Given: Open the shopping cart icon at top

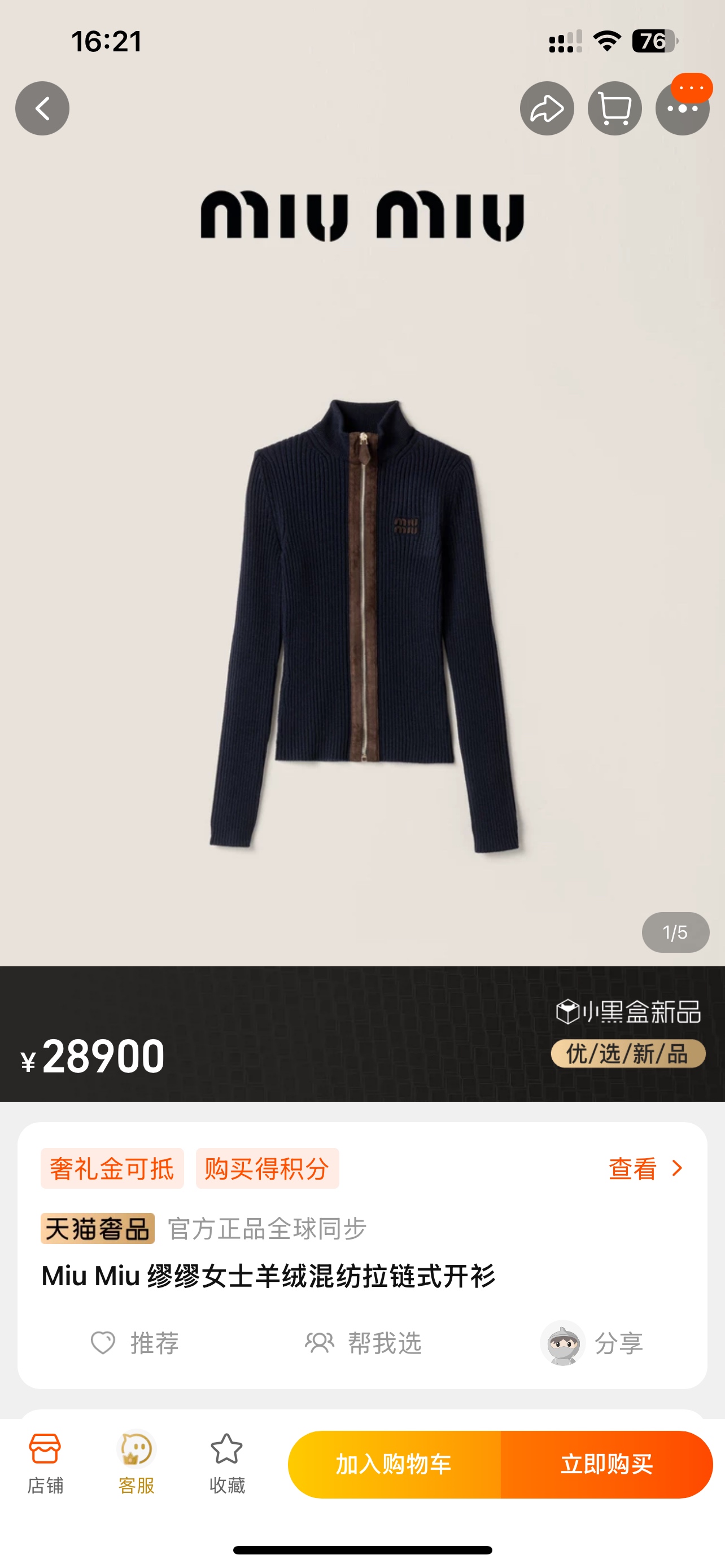Looking at the screenshot, I should [x=614, y=107].
